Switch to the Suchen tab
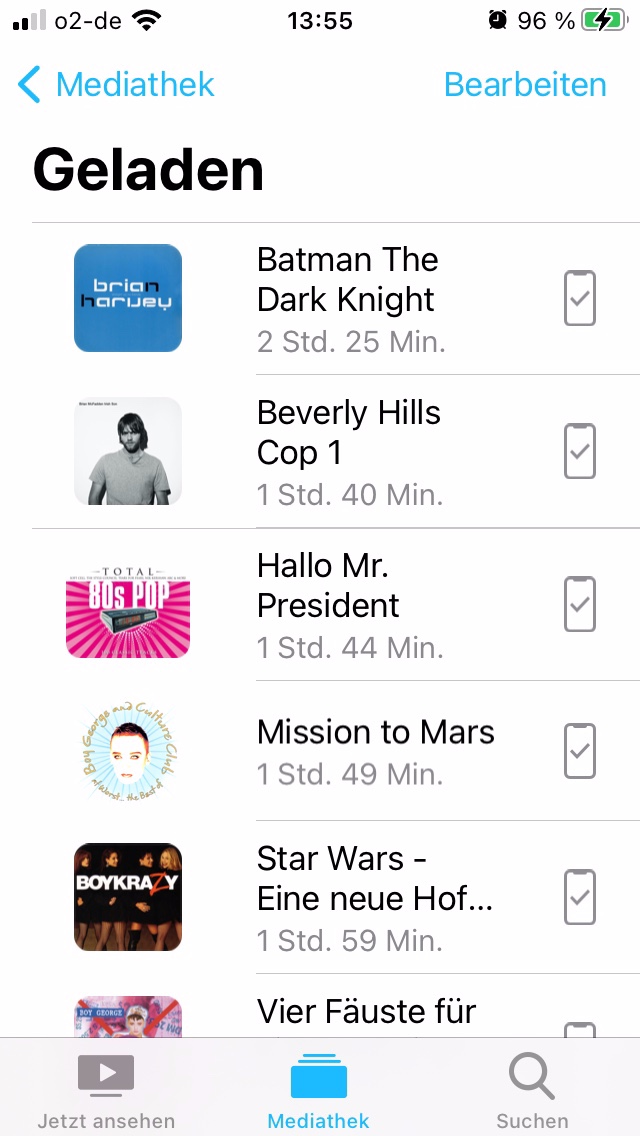640x1136 pixels. click(x=532, y=1090)
